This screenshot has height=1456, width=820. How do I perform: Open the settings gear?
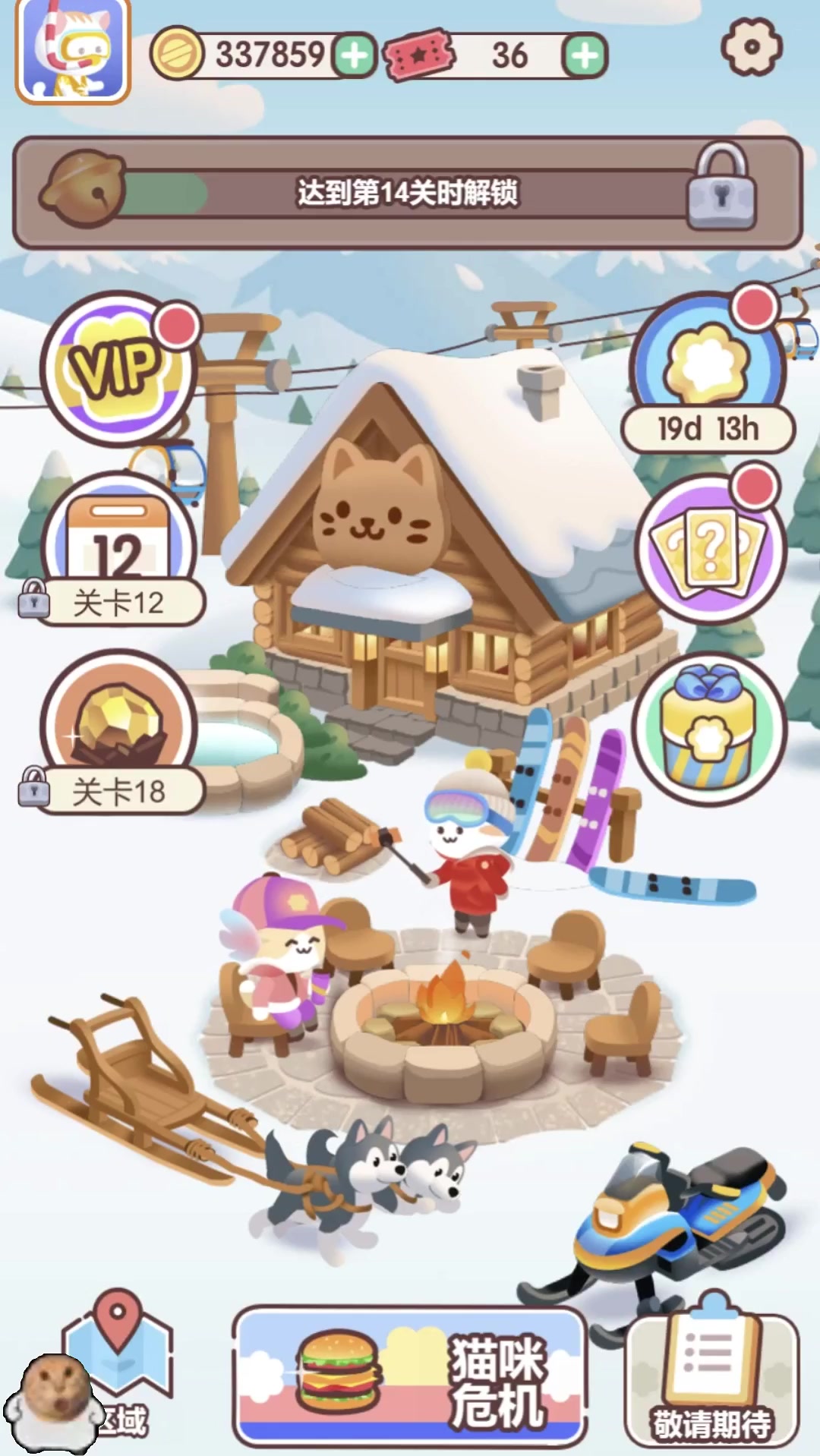(x=751, y=47)
